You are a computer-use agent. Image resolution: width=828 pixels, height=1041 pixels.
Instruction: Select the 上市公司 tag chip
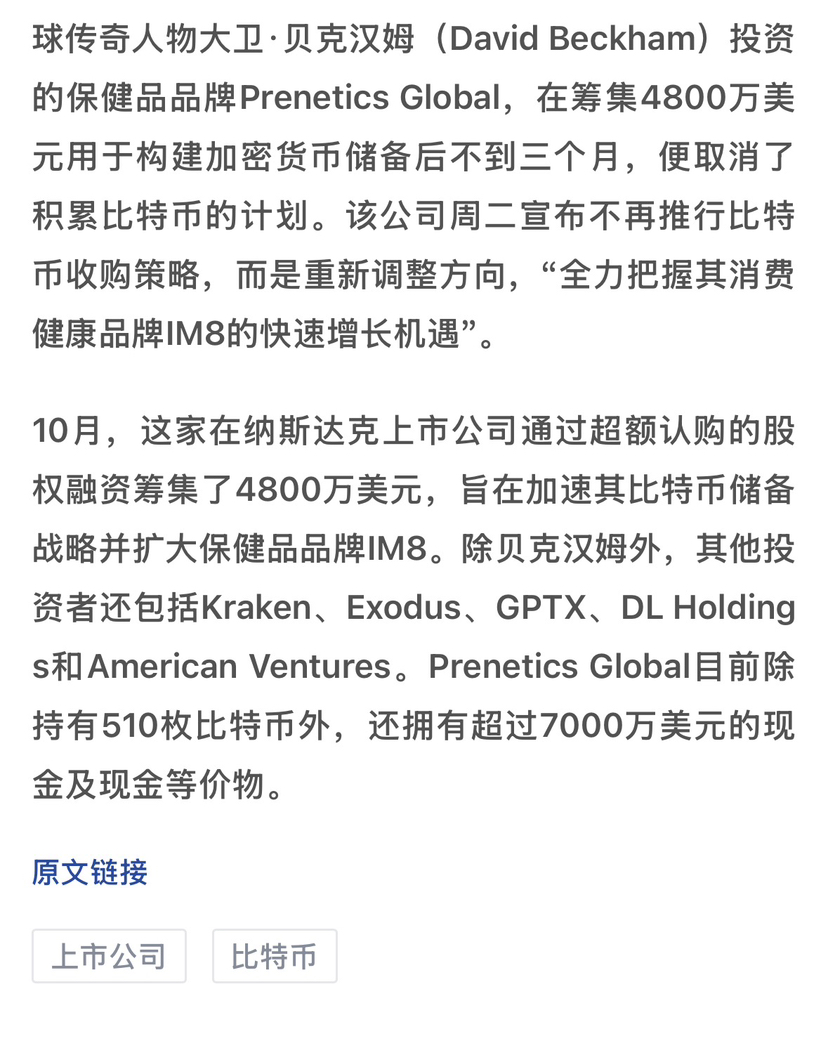tap(109, 956)
